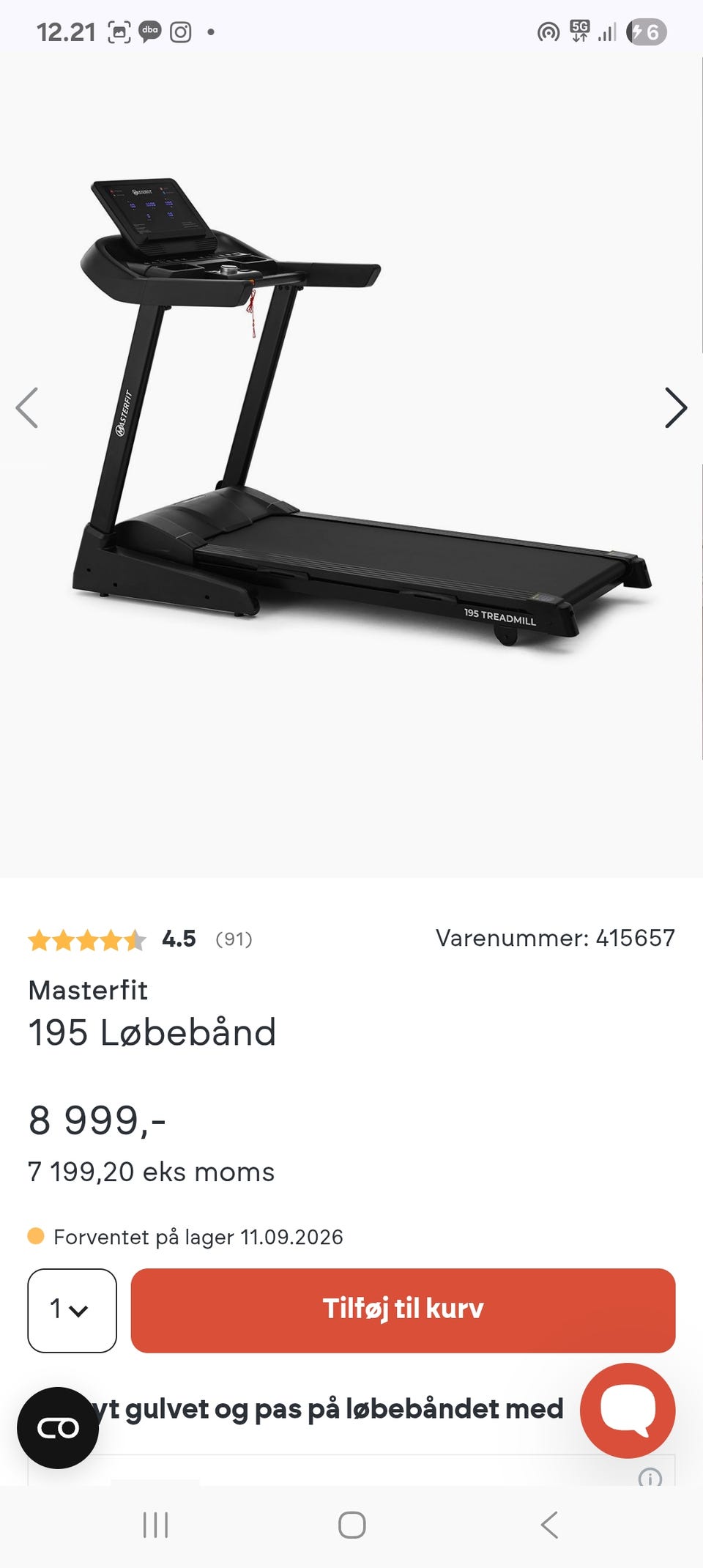This screenshot has width=703, height=1568.
Task: Go back with system back button
Action: (x=549, y=1525)
